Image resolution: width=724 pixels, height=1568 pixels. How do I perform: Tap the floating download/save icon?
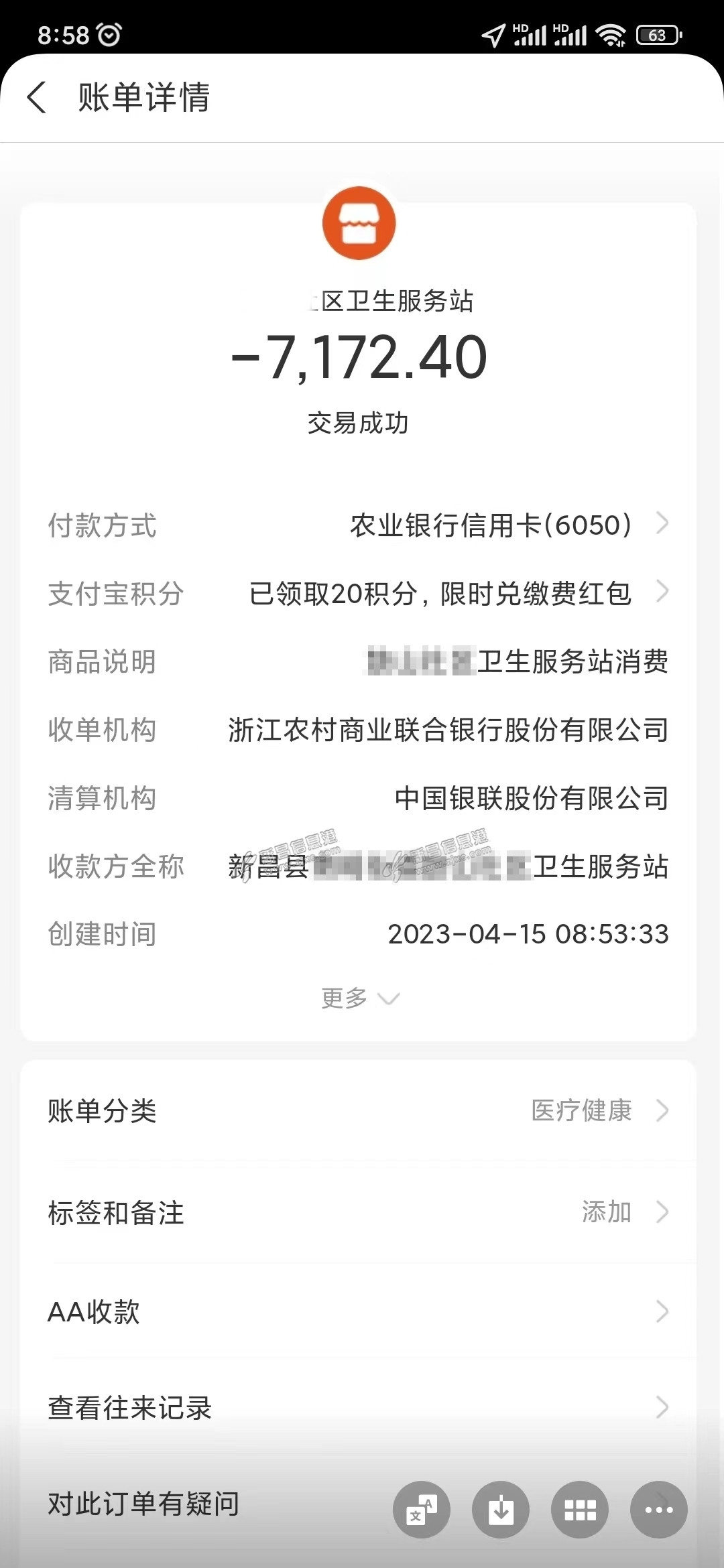tap(501, 1510)
